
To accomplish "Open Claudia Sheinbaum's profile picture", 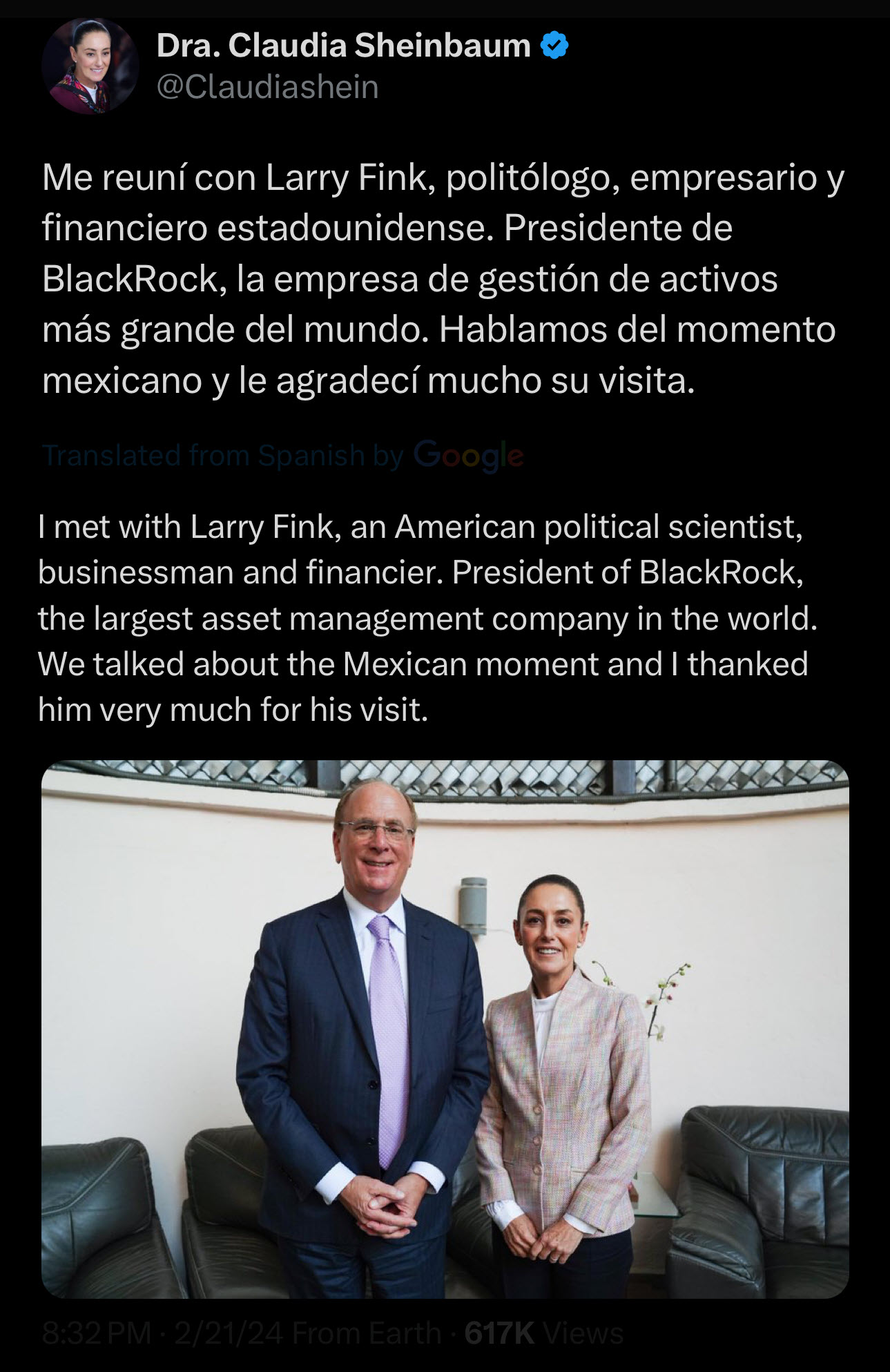I will click(90, 66).
